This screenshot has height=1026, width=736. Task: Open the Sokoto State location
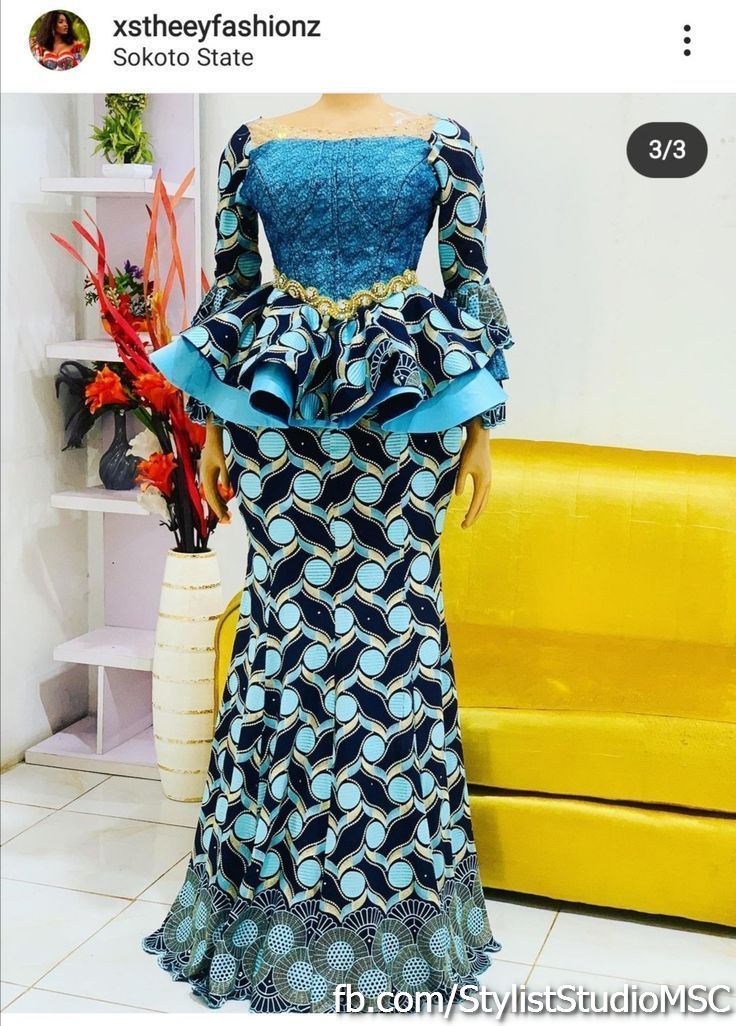pos(182,58)
